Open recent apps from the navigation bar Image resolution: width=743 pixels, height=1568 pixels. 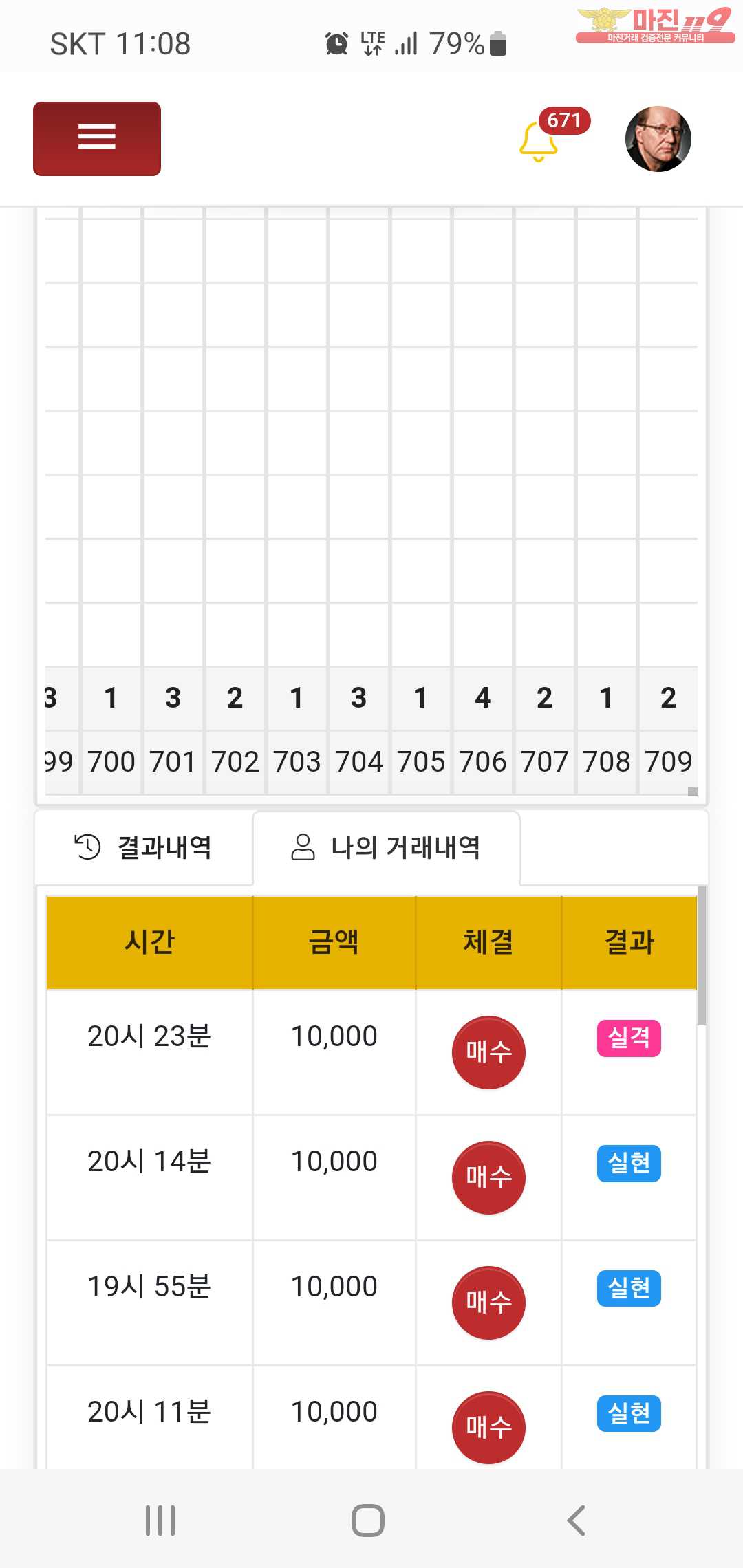(160, 1521)
